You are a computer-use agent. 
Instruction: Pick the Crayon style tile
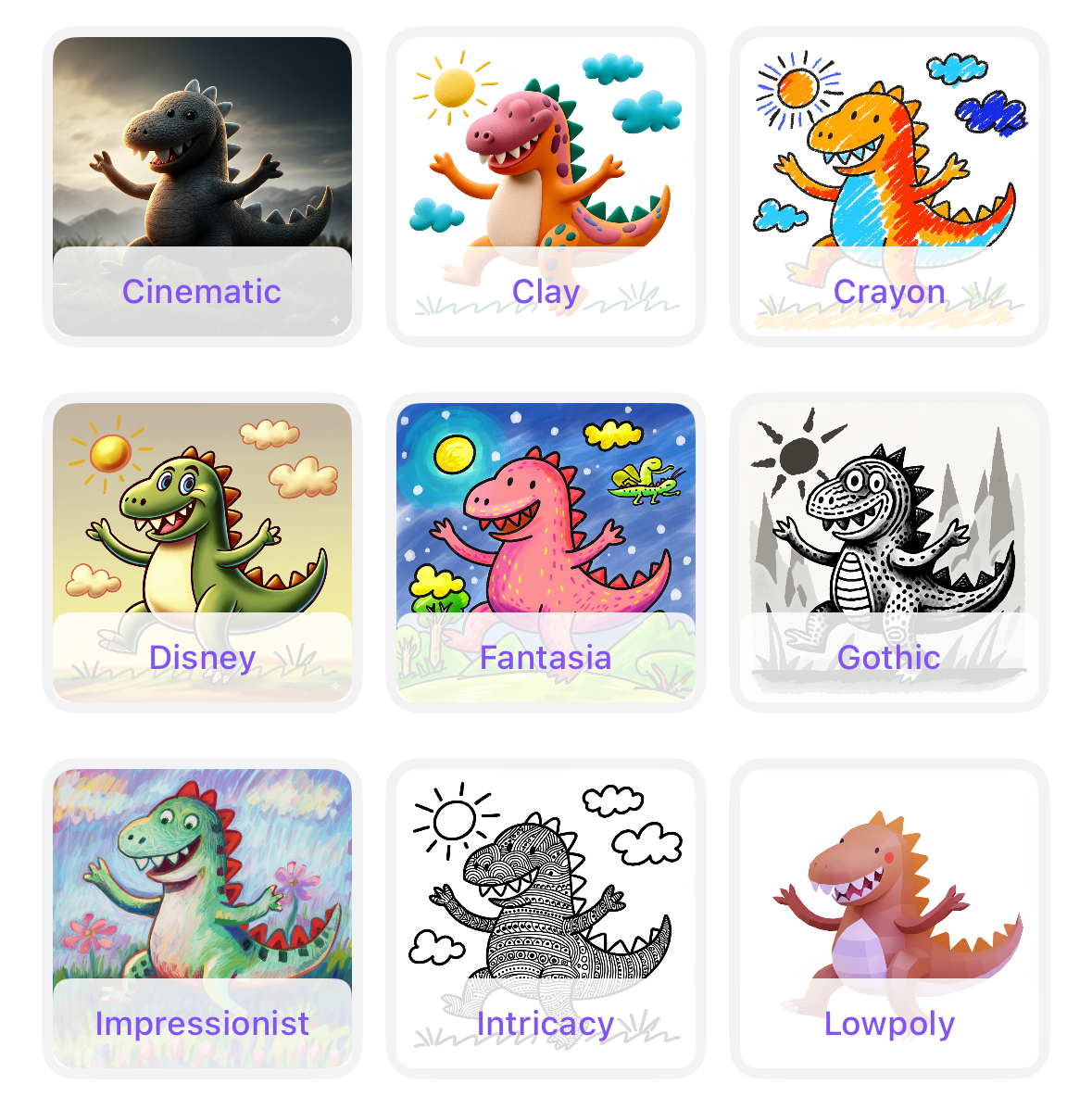(889, 186)
